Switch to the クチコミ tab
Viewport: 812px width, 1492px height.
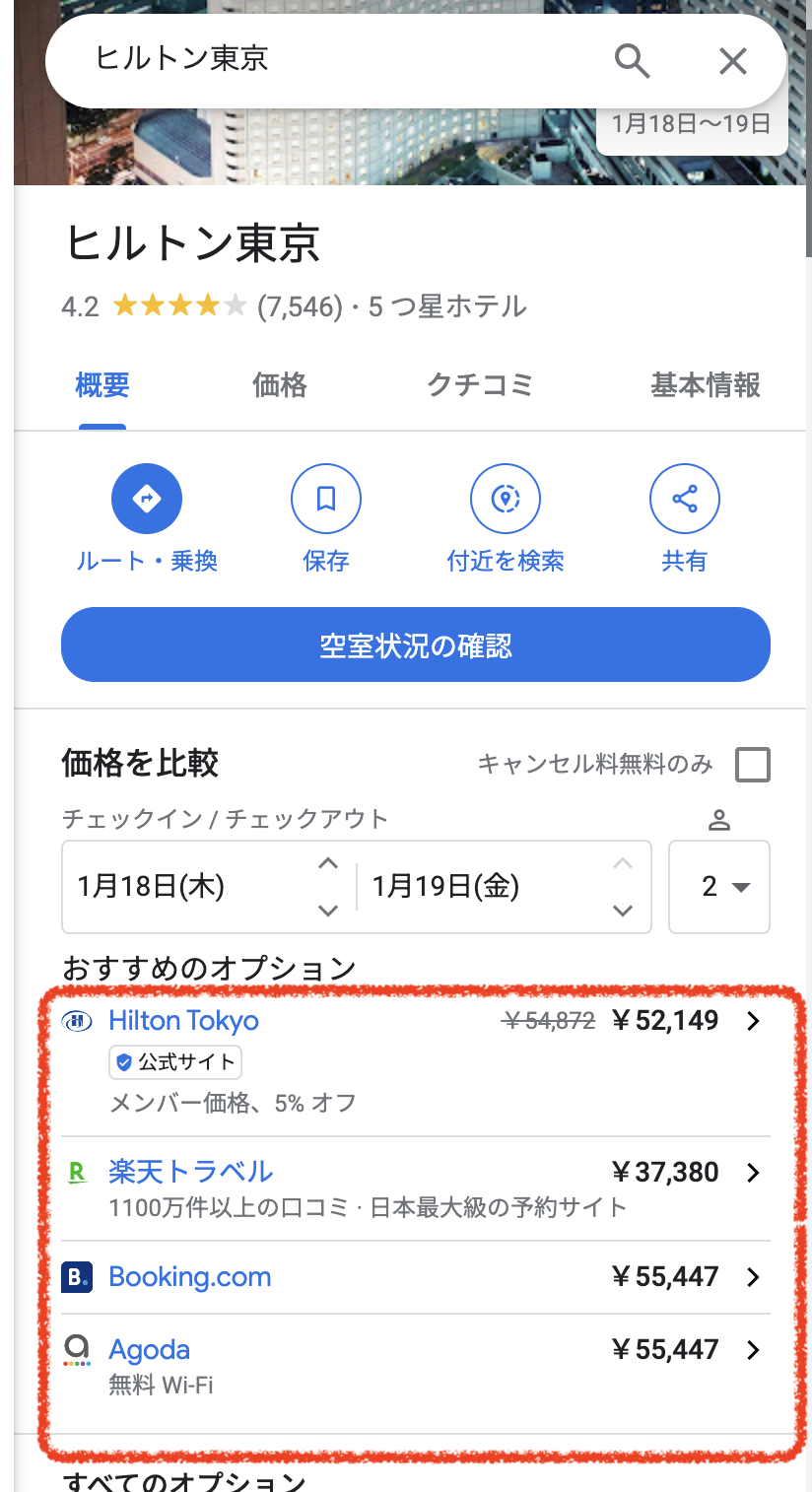pos(480,385)
